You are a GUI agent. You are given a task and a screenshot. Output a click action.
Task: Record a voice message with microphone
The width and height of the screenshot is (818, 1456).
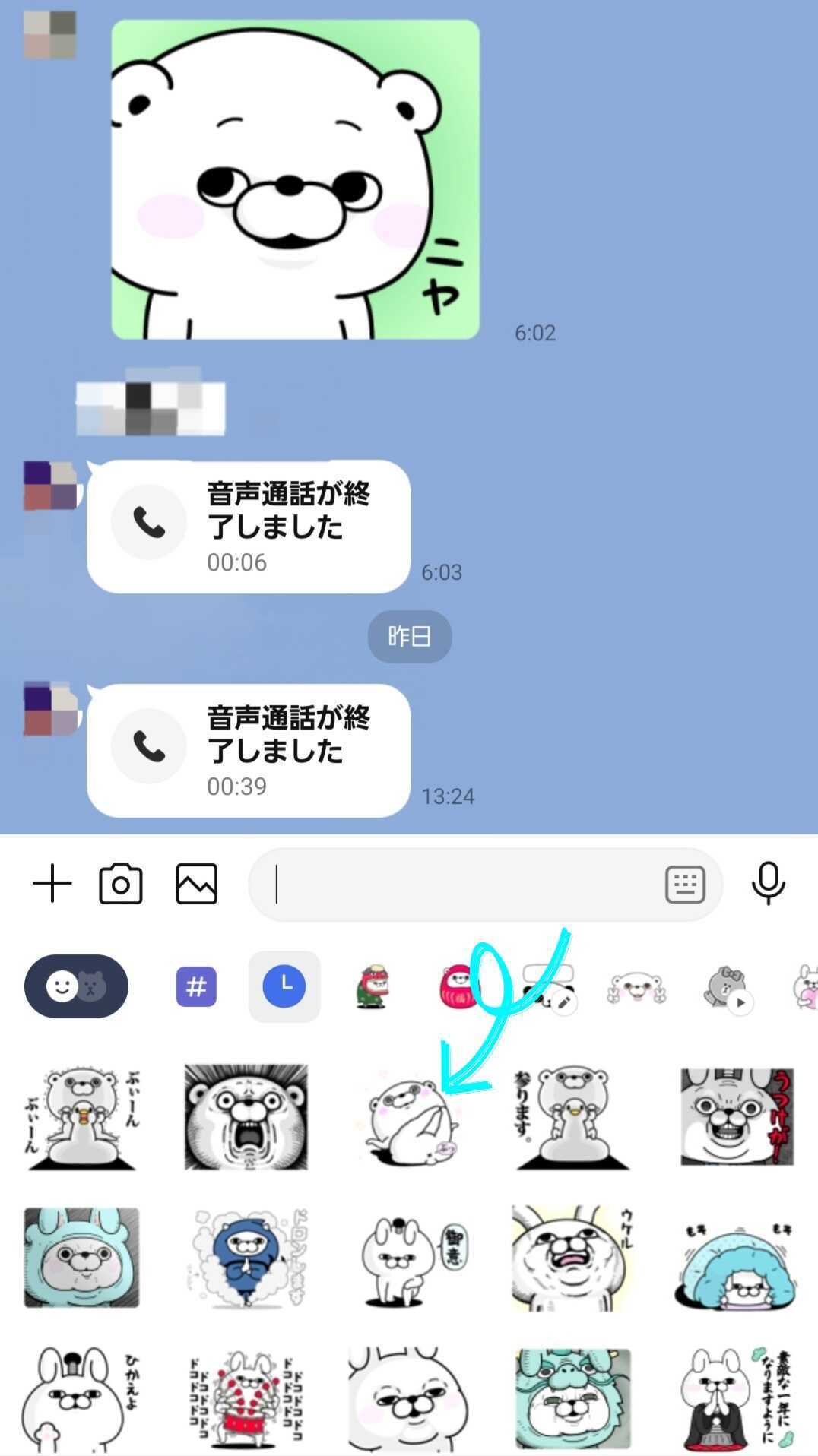tap(768, 883)
